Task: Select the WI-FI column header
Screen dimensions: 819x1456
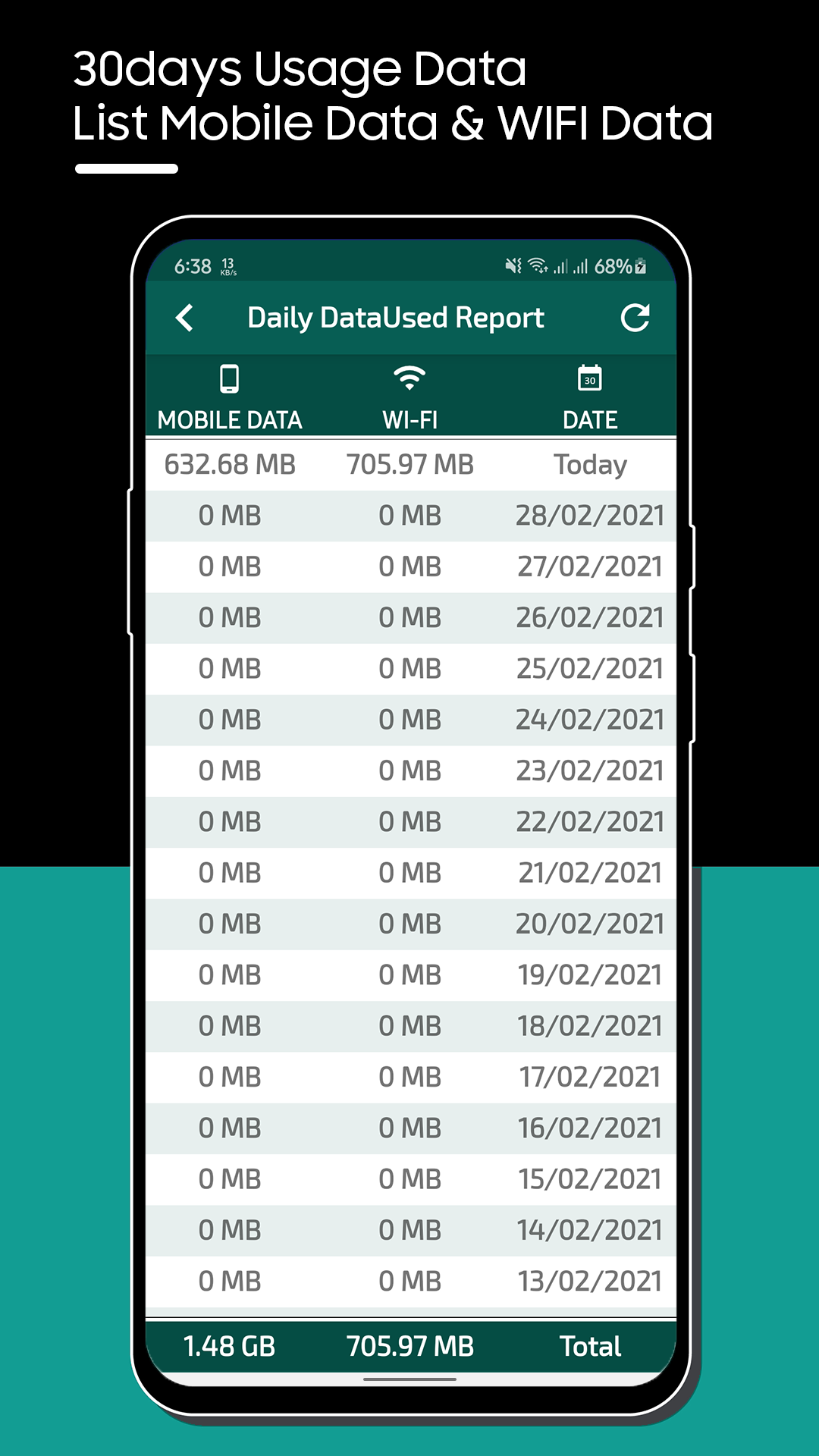Action: pyautogui.click(x=409, y=419)
